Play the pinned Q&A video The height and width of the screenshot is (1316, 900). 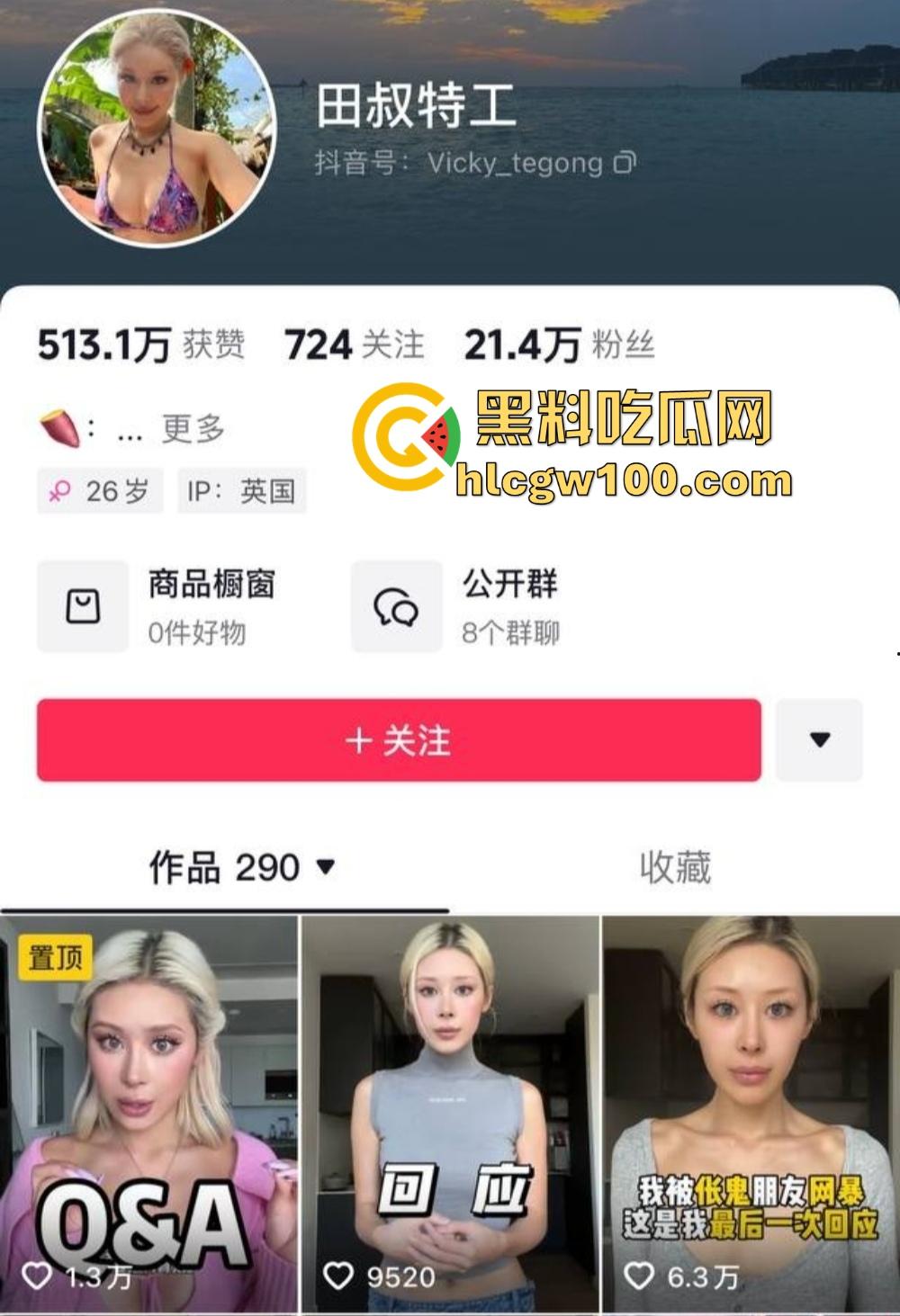pos(148,1114)
